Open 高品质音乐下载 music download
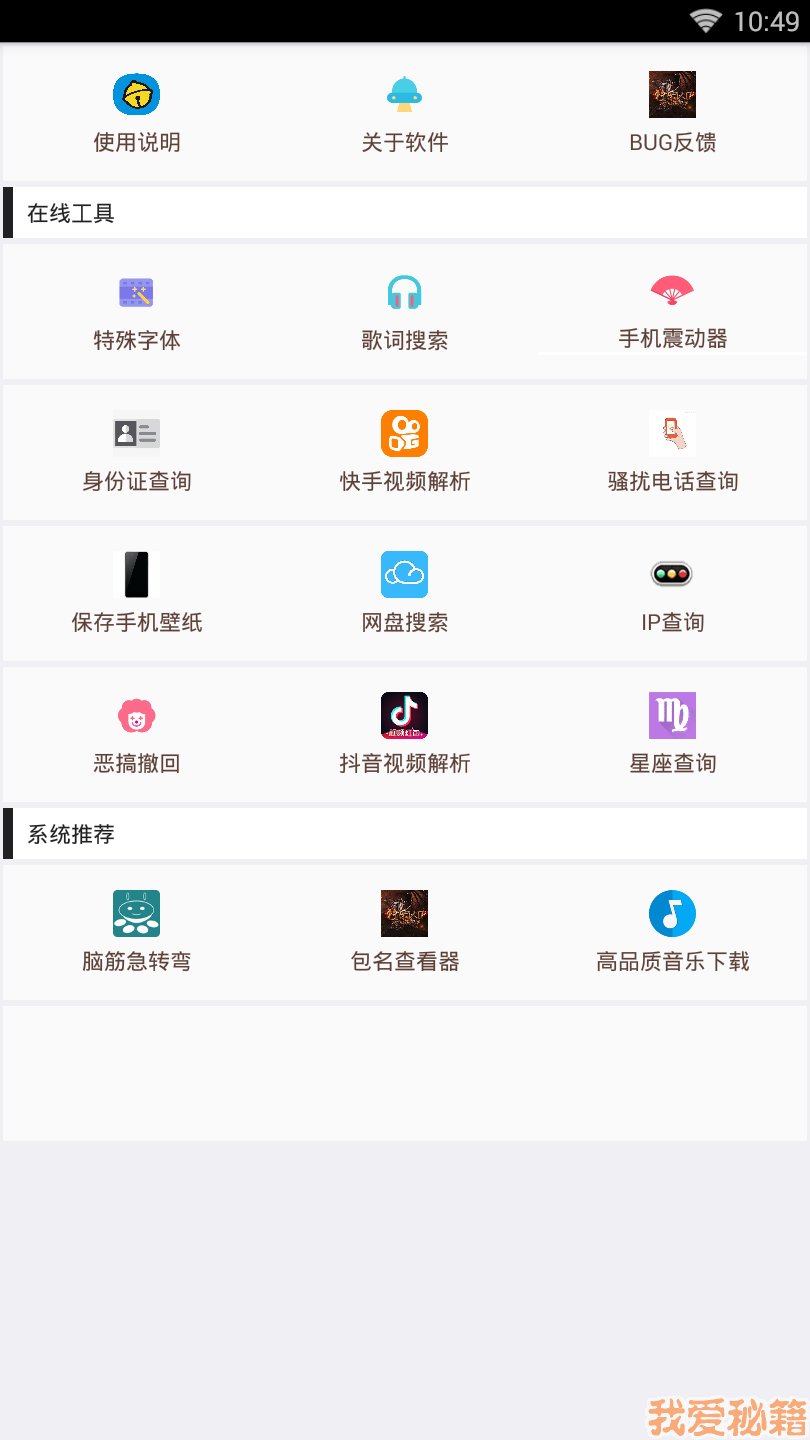The width and height of the screenshot is (810, 1440). click(x=672, y=932)
